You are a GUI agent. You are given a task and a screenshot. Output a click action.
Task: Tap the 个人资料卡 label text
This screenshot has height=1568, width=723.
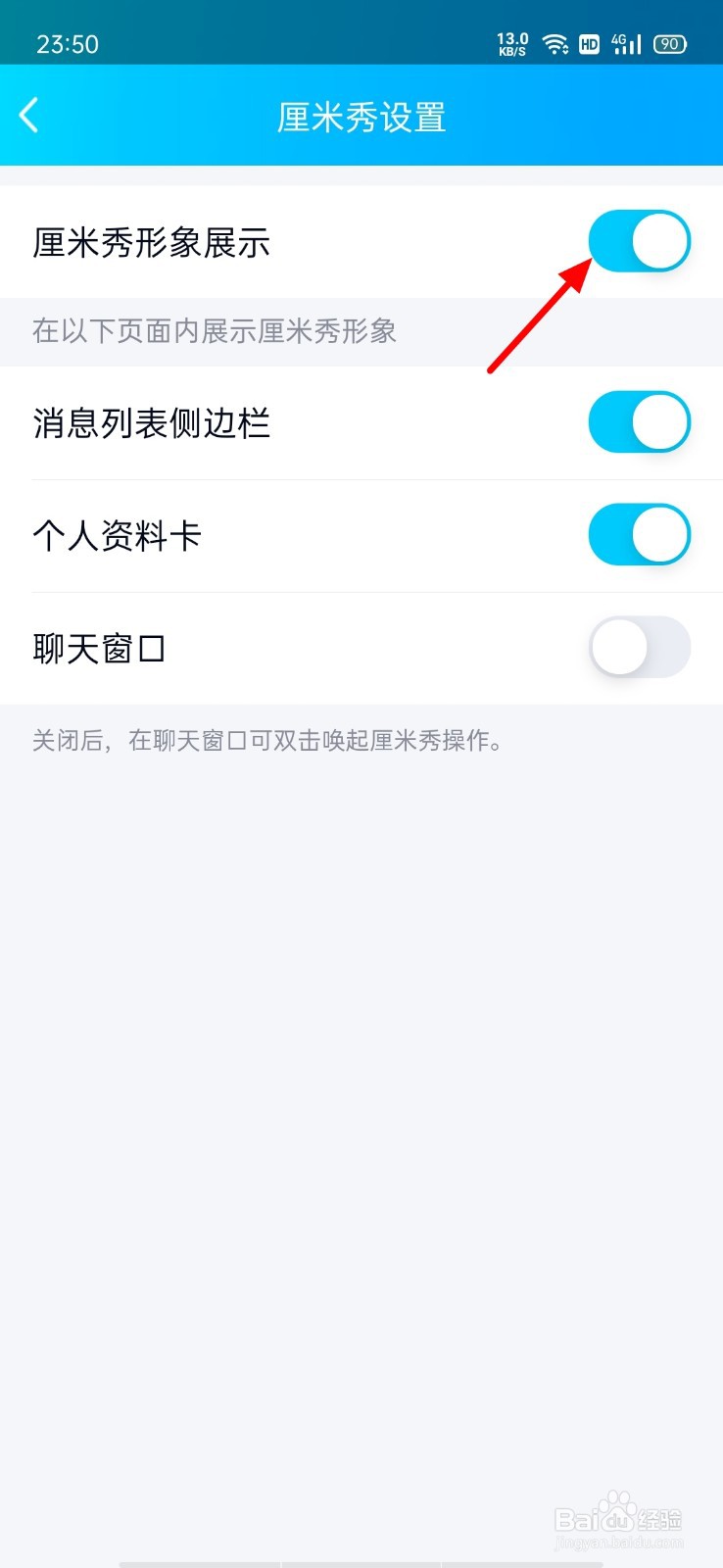(x=116, y=536)
